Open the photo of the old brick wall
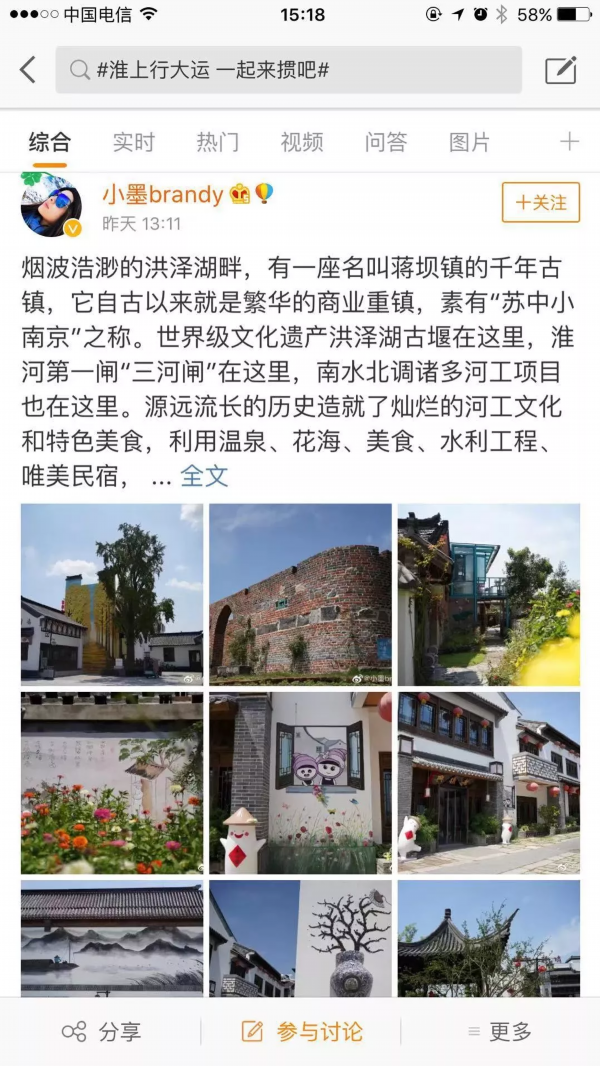 point(300,594)
